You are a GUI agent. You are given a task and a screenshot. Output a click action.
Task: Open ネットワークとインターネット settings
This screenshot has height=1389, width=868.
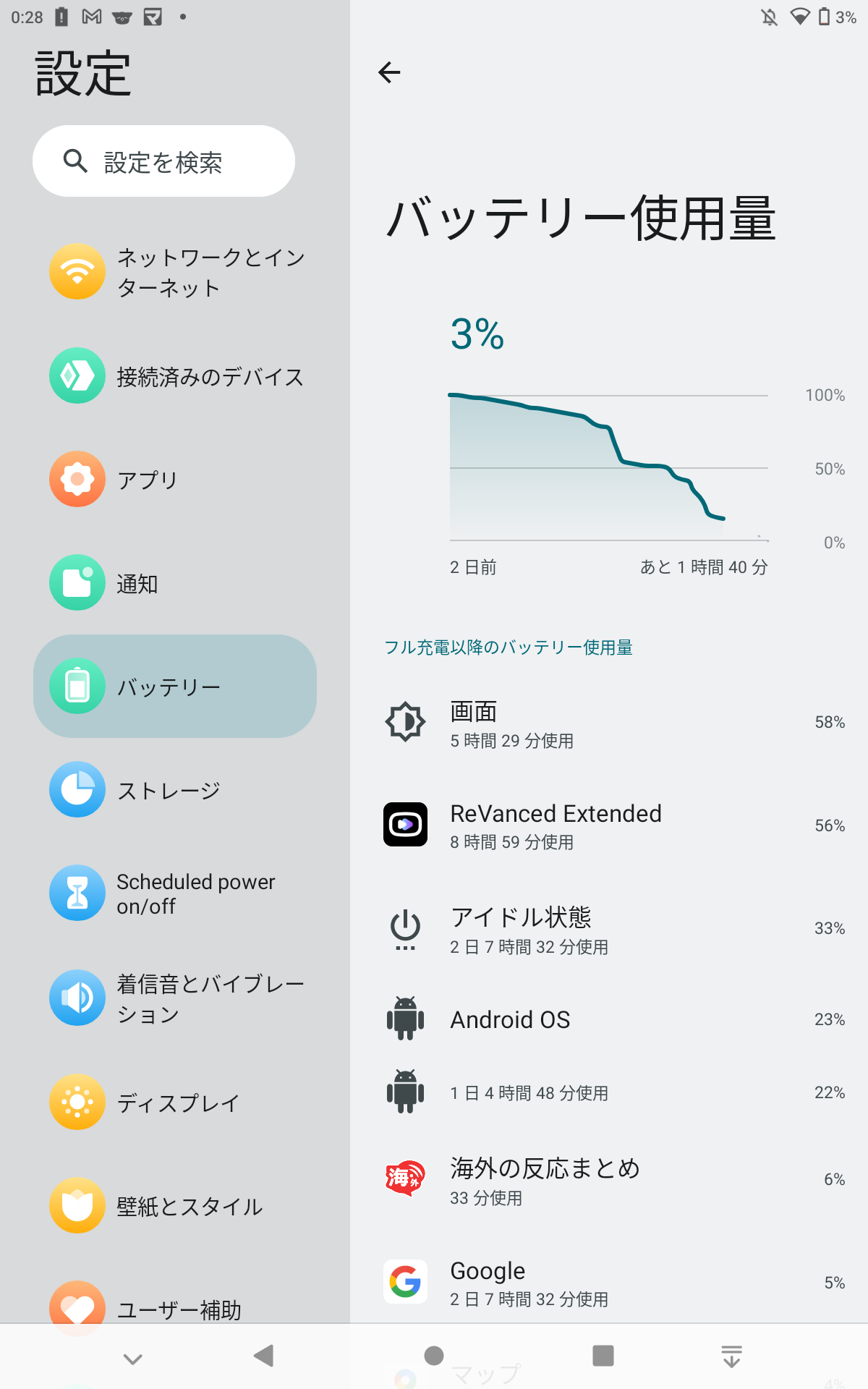tap(175, 272)
